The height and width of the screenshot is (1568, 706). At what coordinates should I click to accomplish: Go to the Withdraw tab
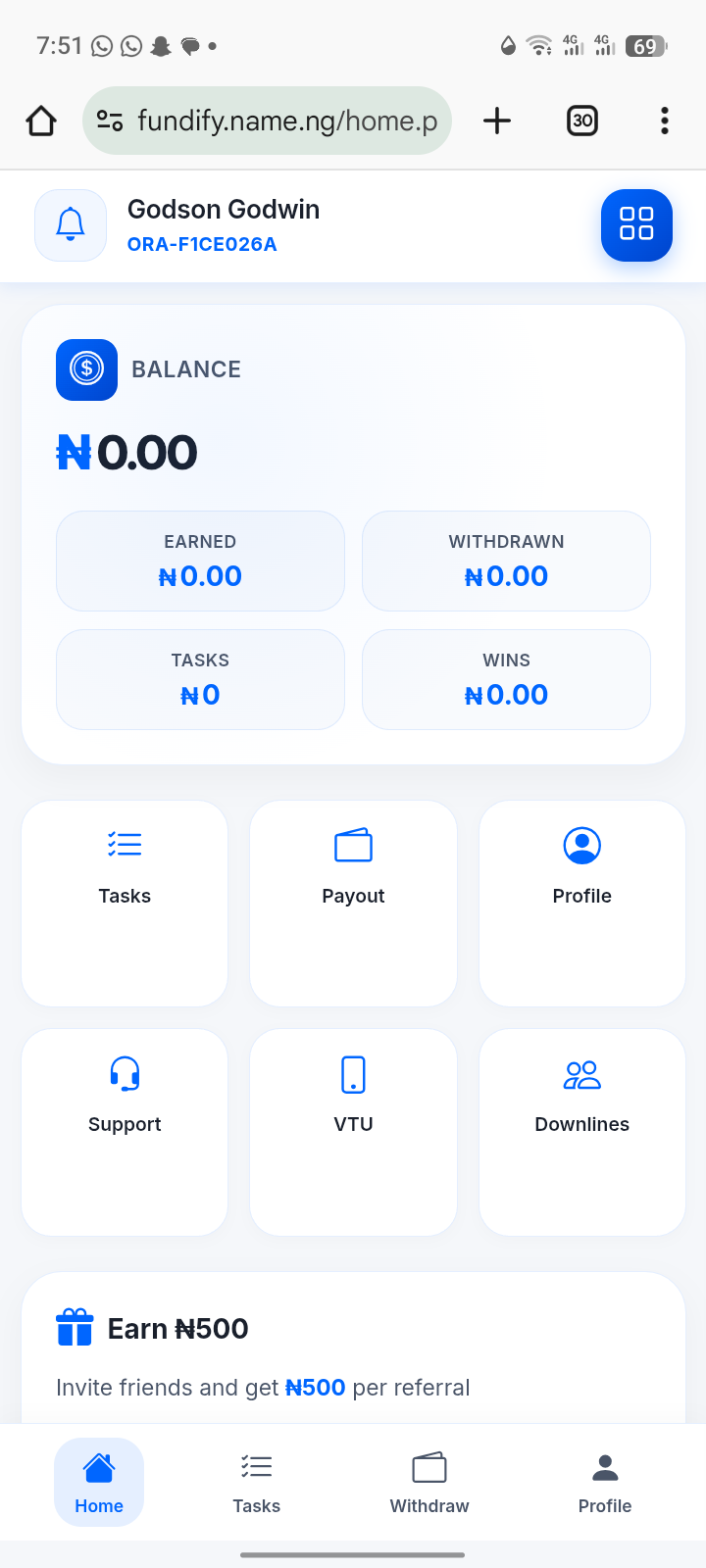[x=429, y=1482]
